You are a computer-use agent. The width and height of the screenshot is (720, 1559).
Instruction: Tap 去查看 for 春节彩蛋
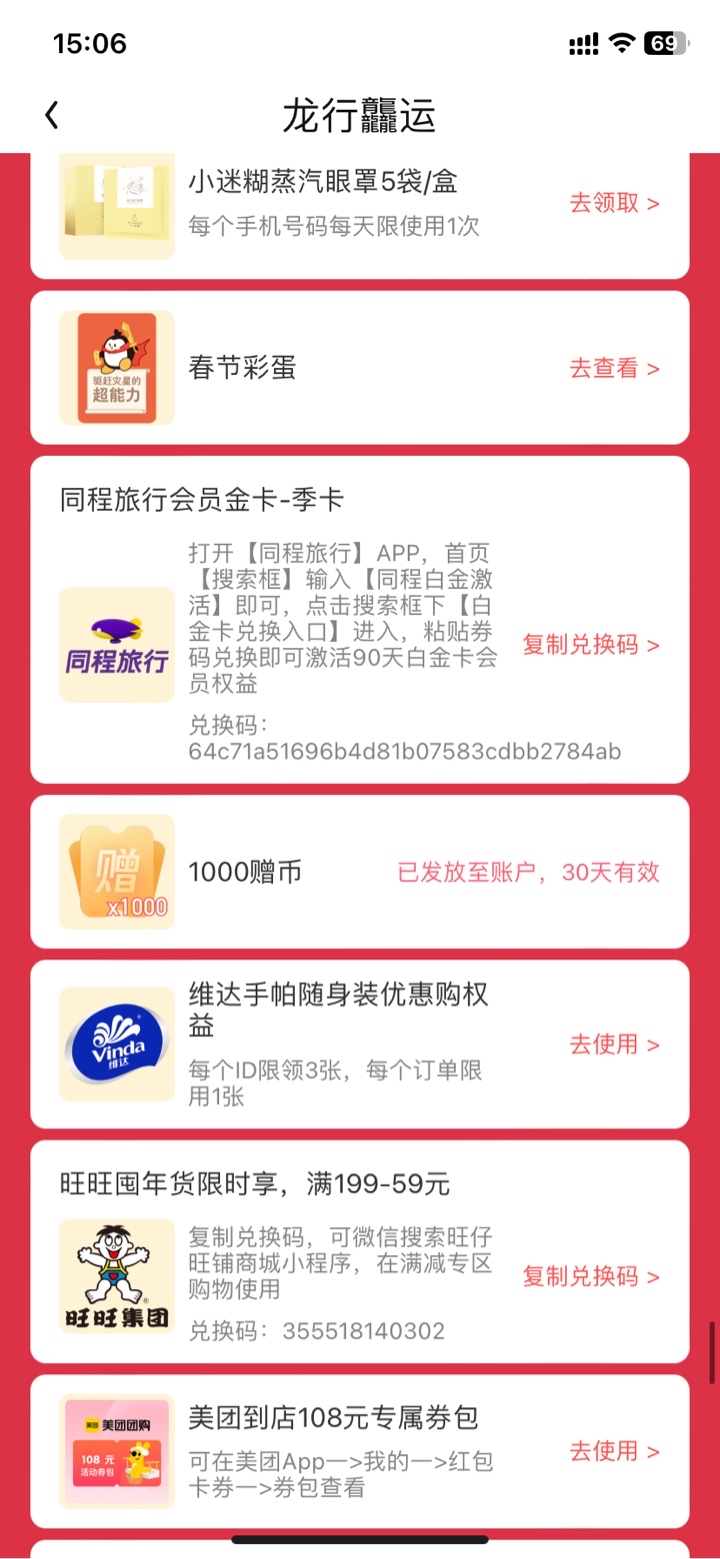614,368
